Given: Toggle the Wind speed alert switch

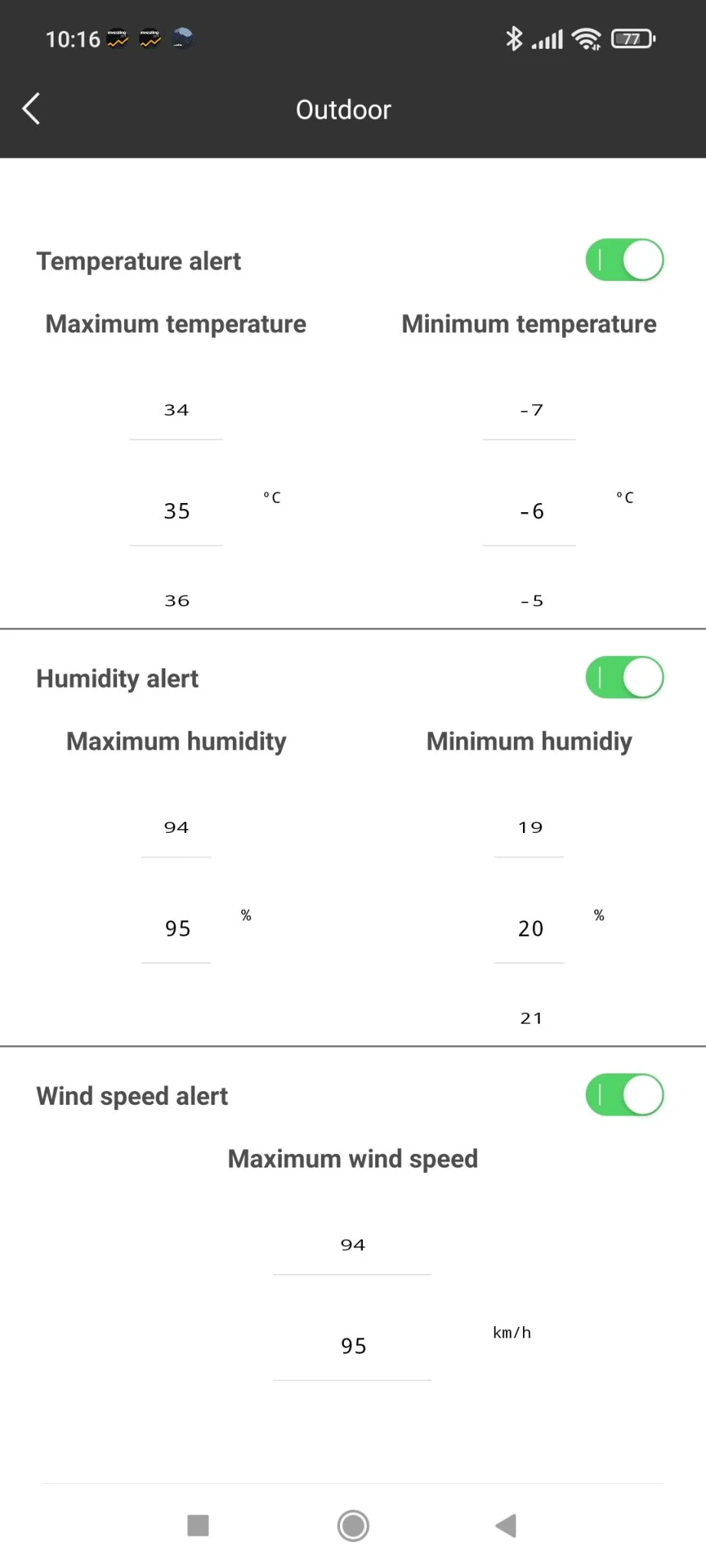Looking at the screenshot, I should pyautogui.click(x=624, y=1095).
